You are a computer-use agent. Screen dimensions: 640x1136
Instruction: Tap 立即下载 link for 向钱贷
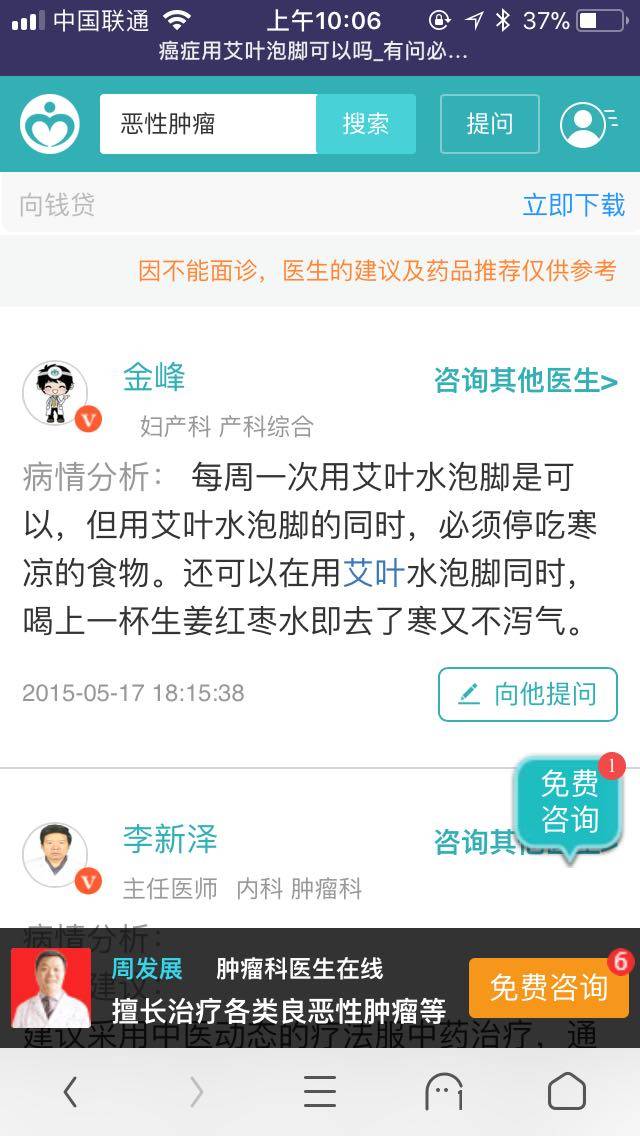[x=573, y=205]
